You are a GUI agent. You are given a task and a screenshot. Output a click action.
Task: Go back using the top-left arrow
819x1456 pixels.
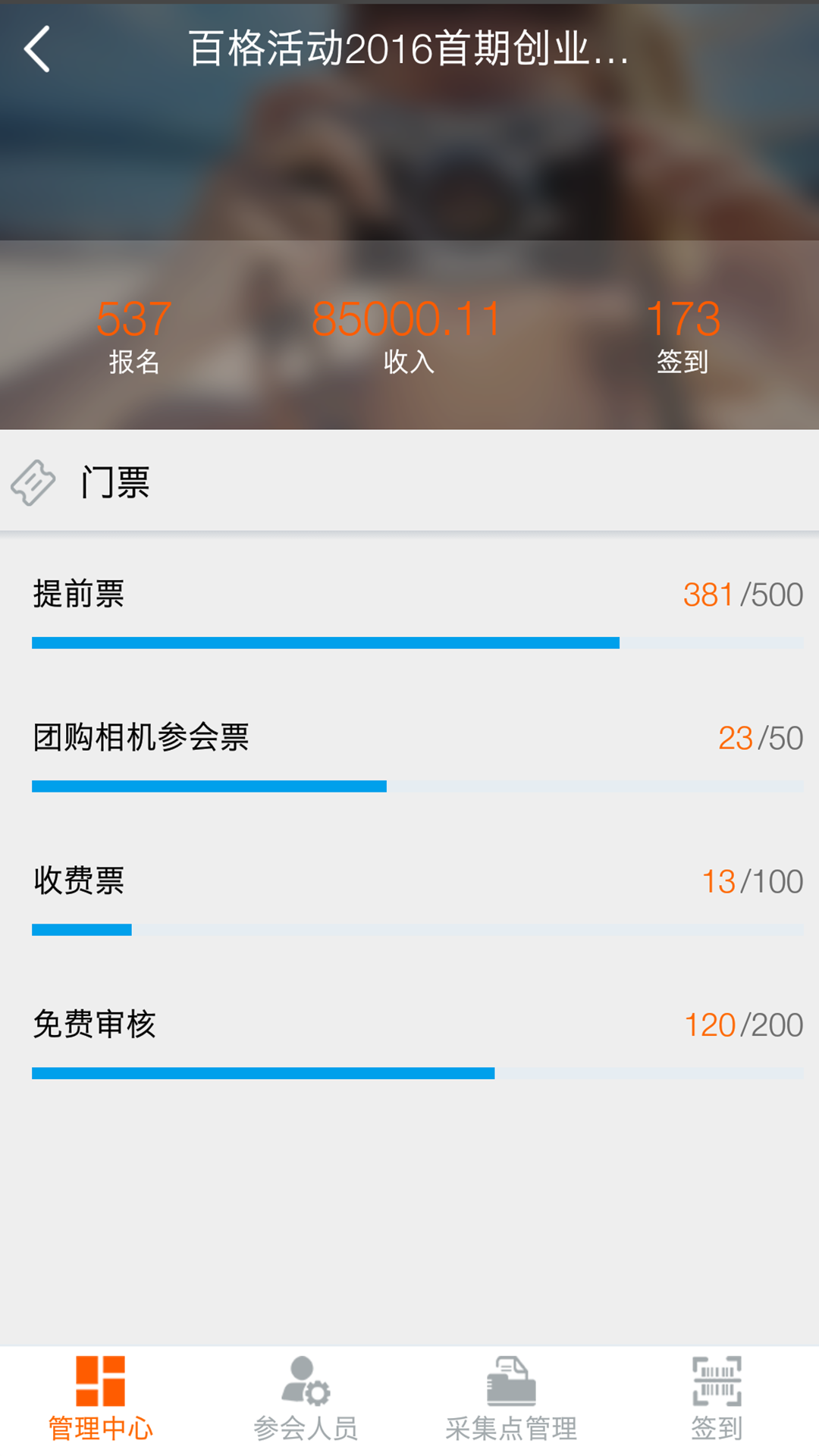38,49
